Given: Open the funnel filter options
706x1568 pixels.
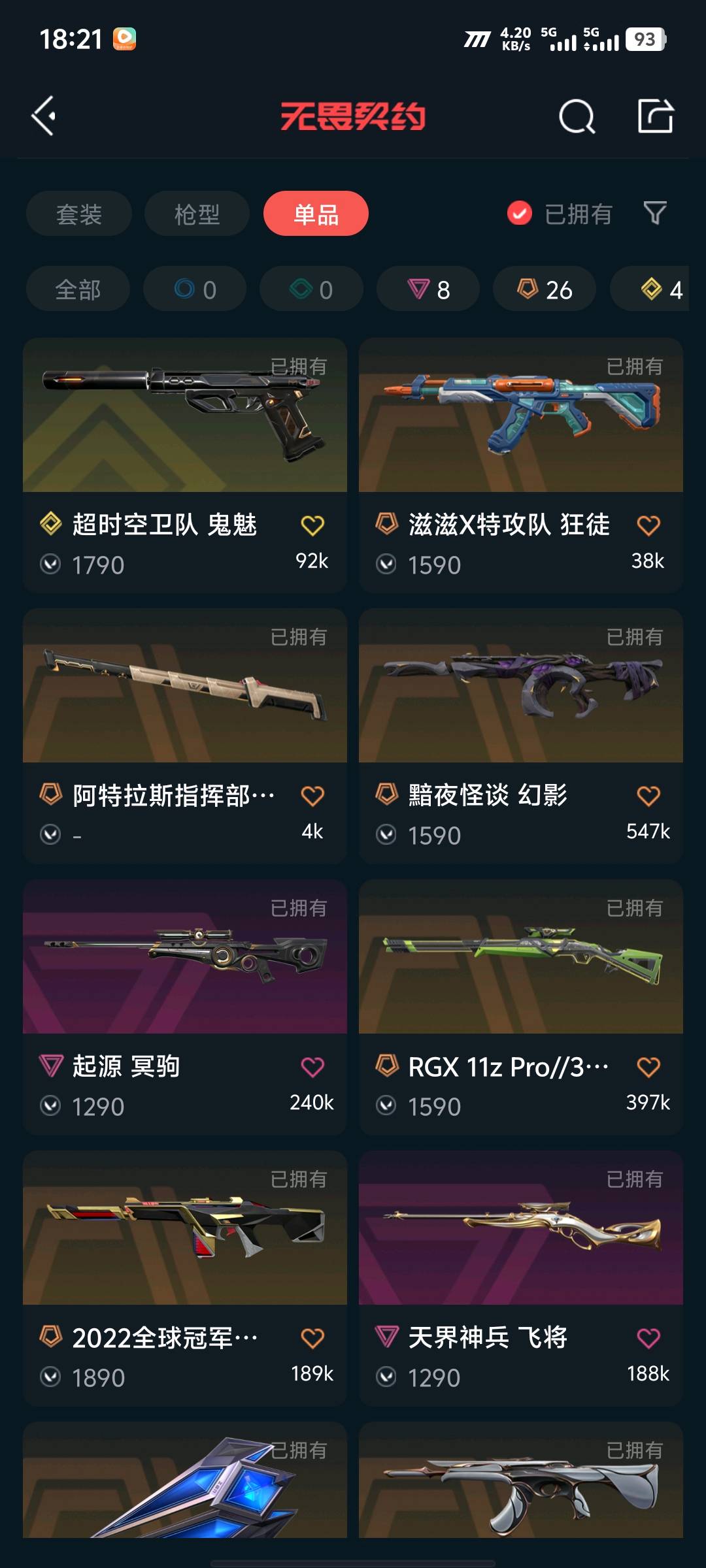Looking at the screenshot, I should point(655,213).
